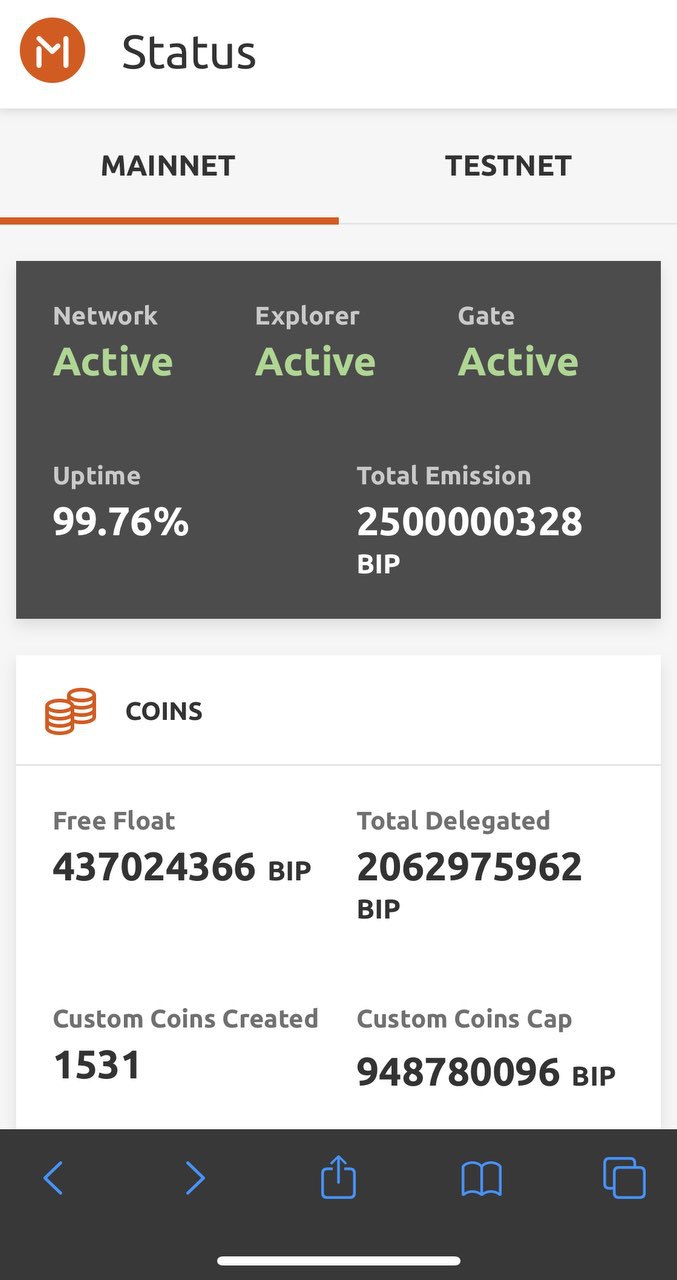Open the browser bookmarks

click(x=481, y=1179)
